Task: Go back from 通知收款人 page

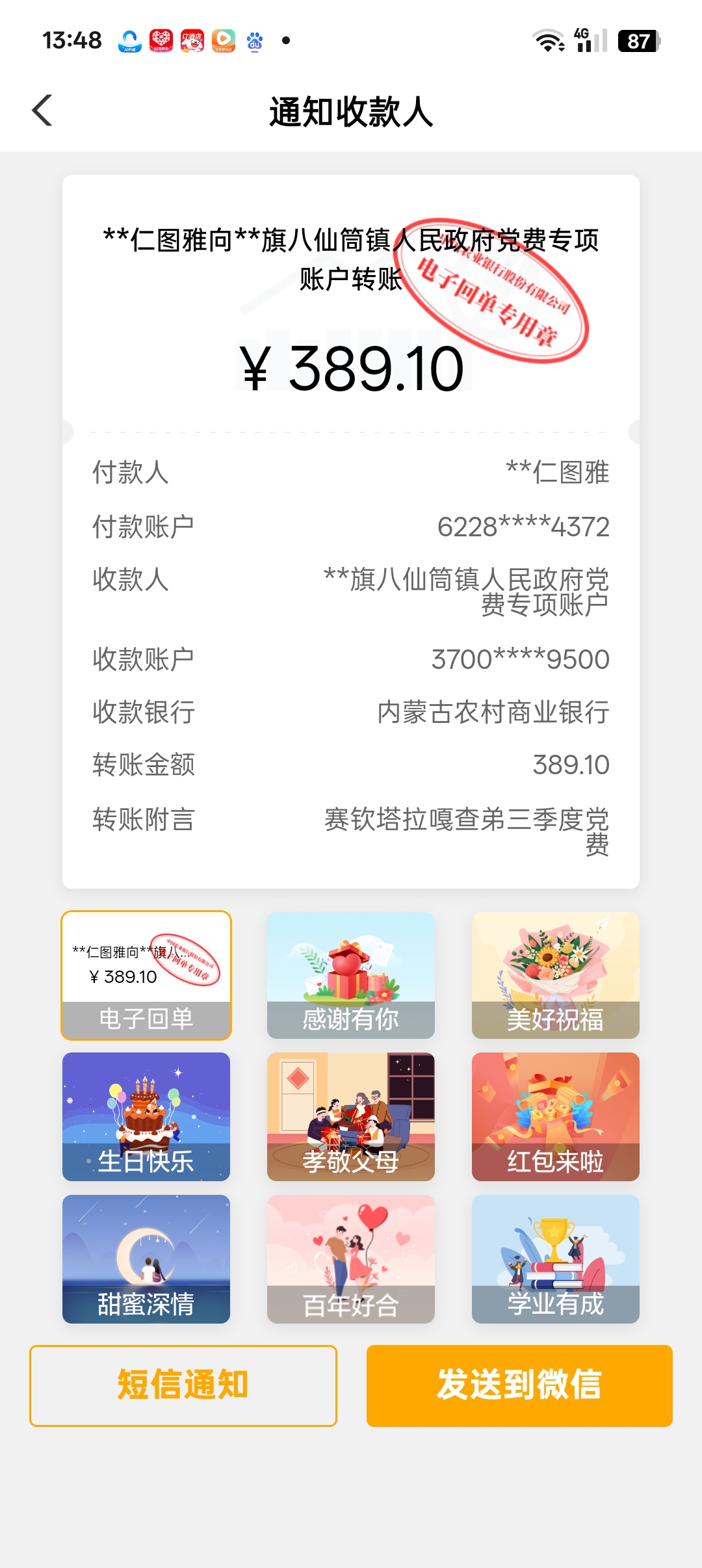Action: (43, 111)
